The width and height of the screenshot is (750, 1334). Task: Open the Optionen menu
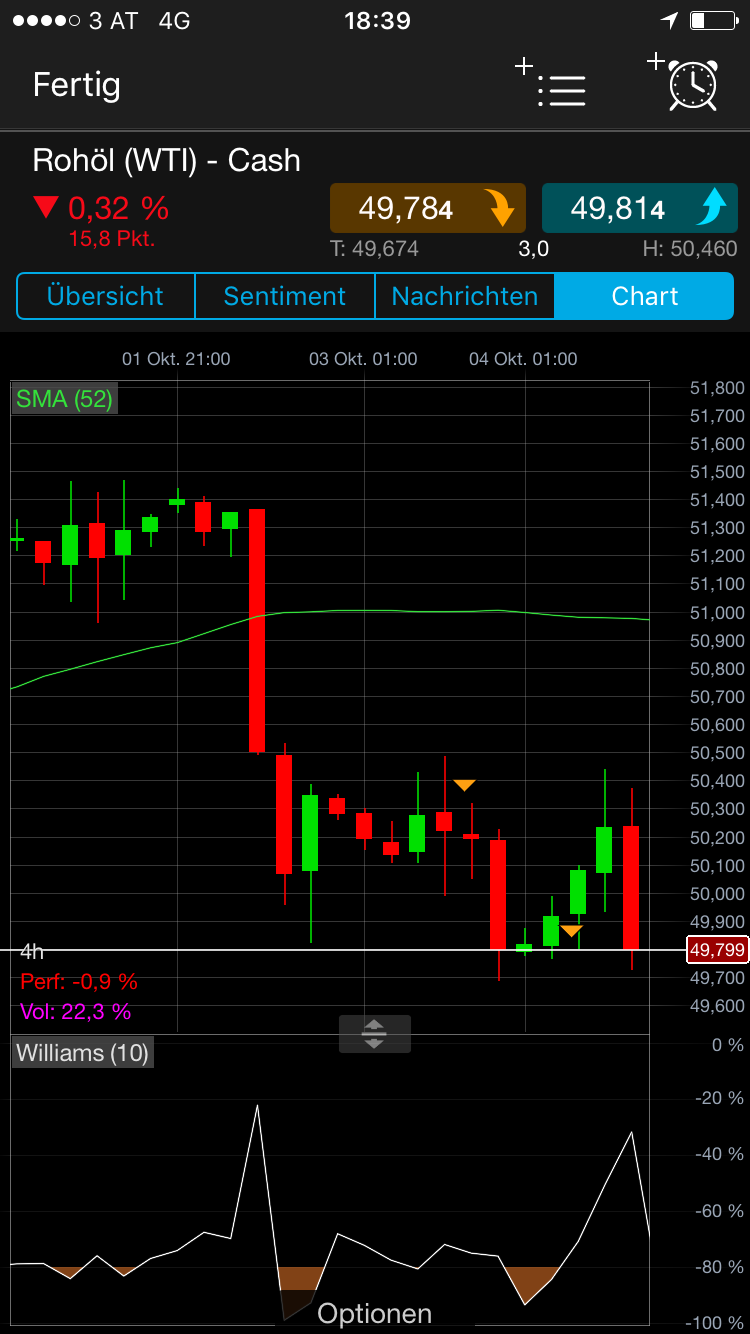pyautogui.click(x=373, y=1313)
